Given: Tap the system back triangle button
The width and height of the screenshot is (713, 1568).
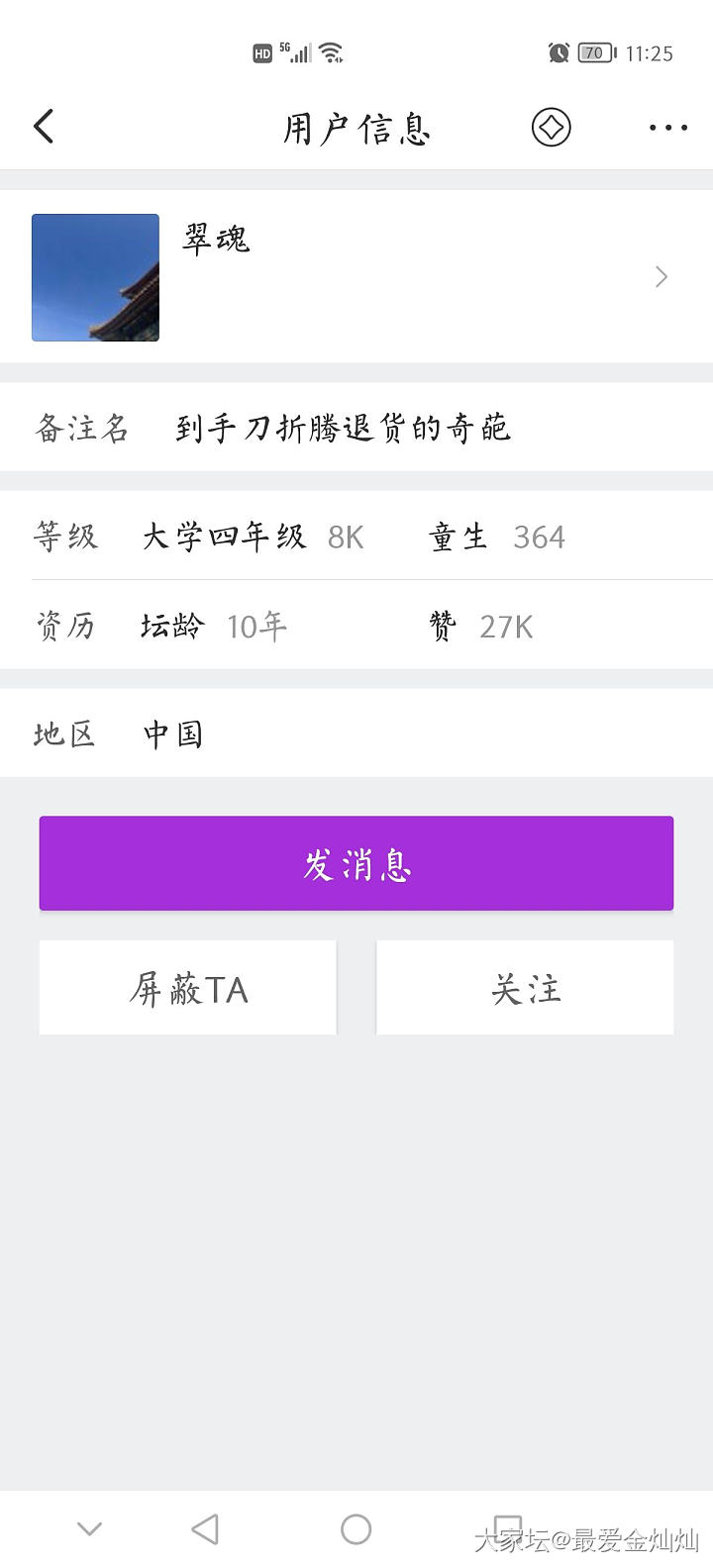Looking at the screenshot, I should pos(205,1529).
